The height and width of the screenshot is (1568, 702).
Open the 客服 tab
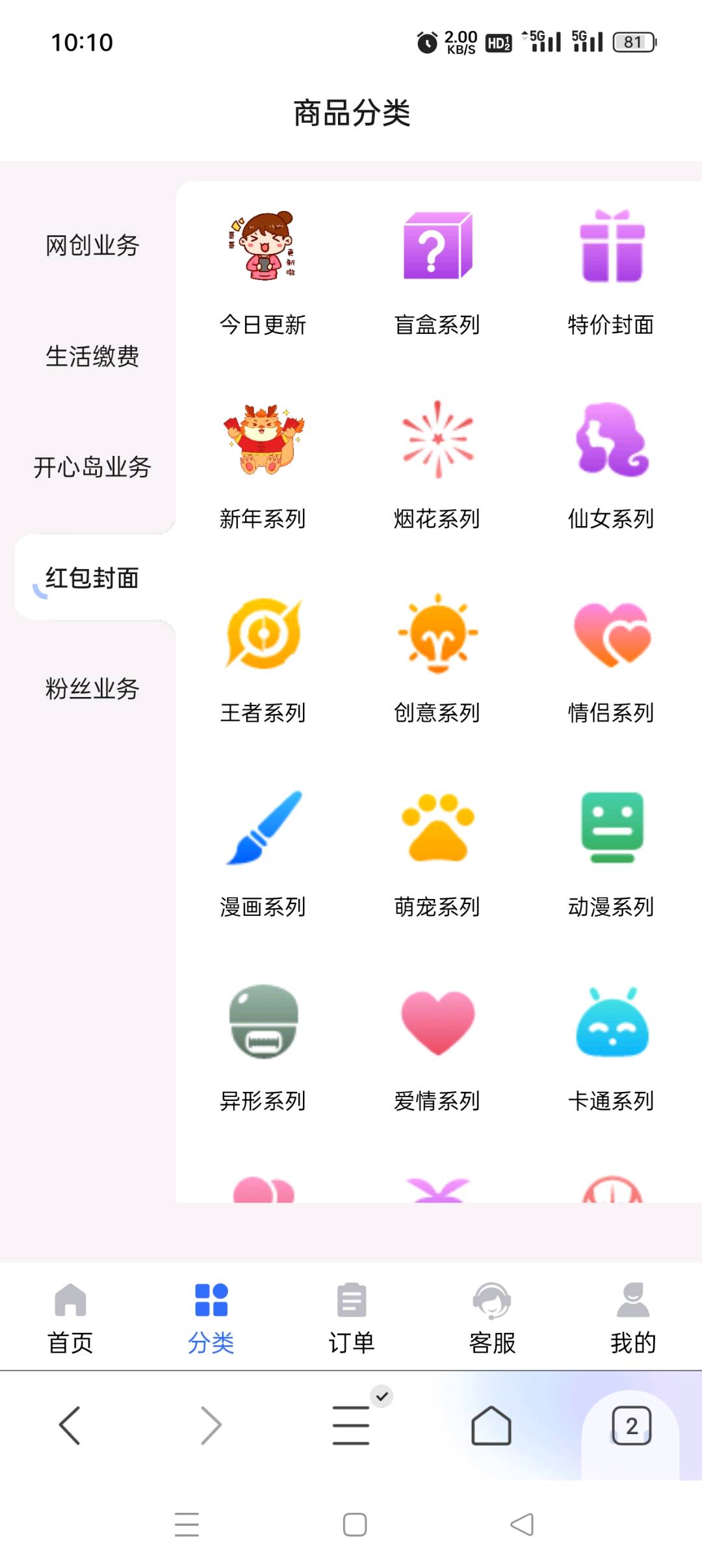[492, 1318]
